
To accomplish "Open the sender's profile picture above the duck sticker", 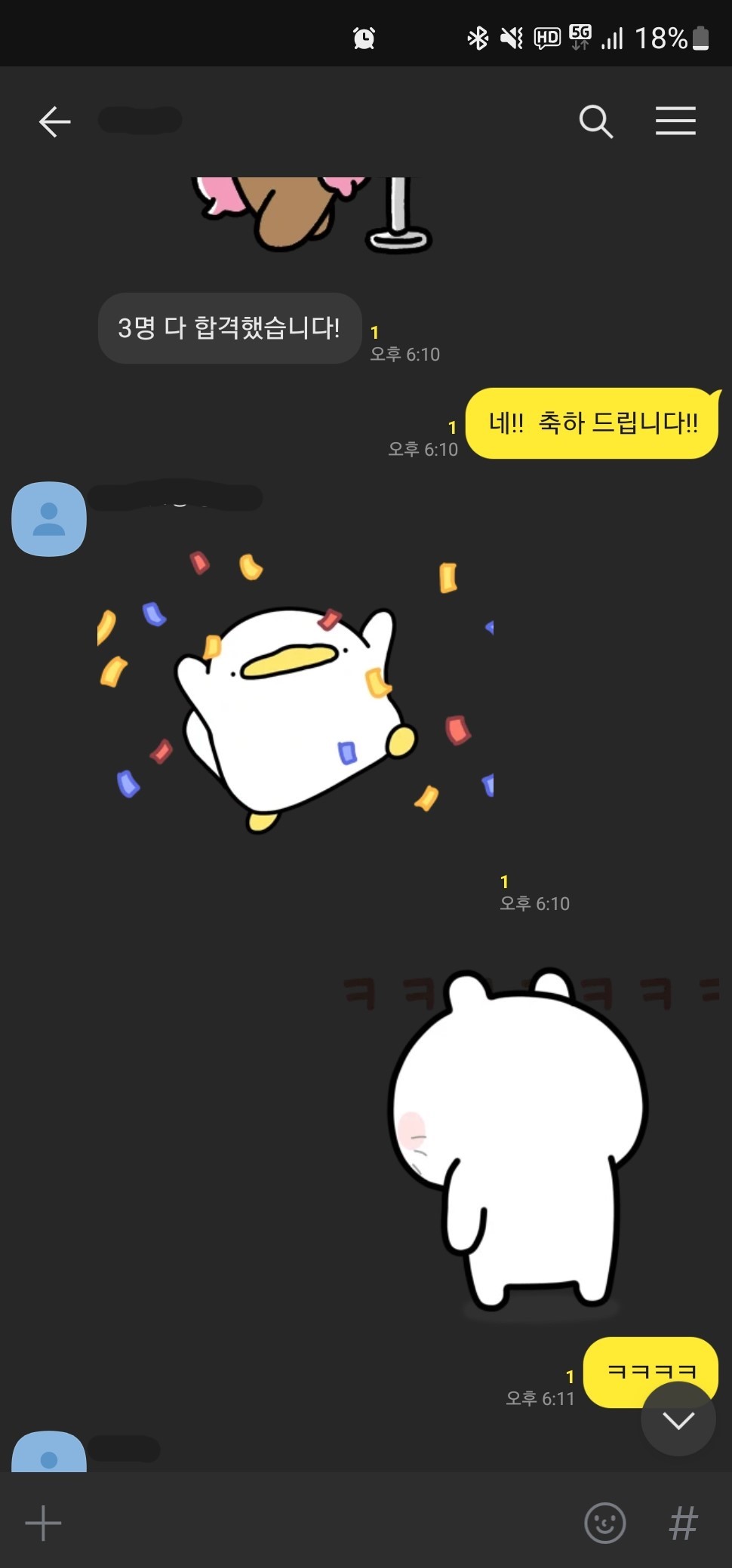I will pyautogui.click(x=49, y=519).
